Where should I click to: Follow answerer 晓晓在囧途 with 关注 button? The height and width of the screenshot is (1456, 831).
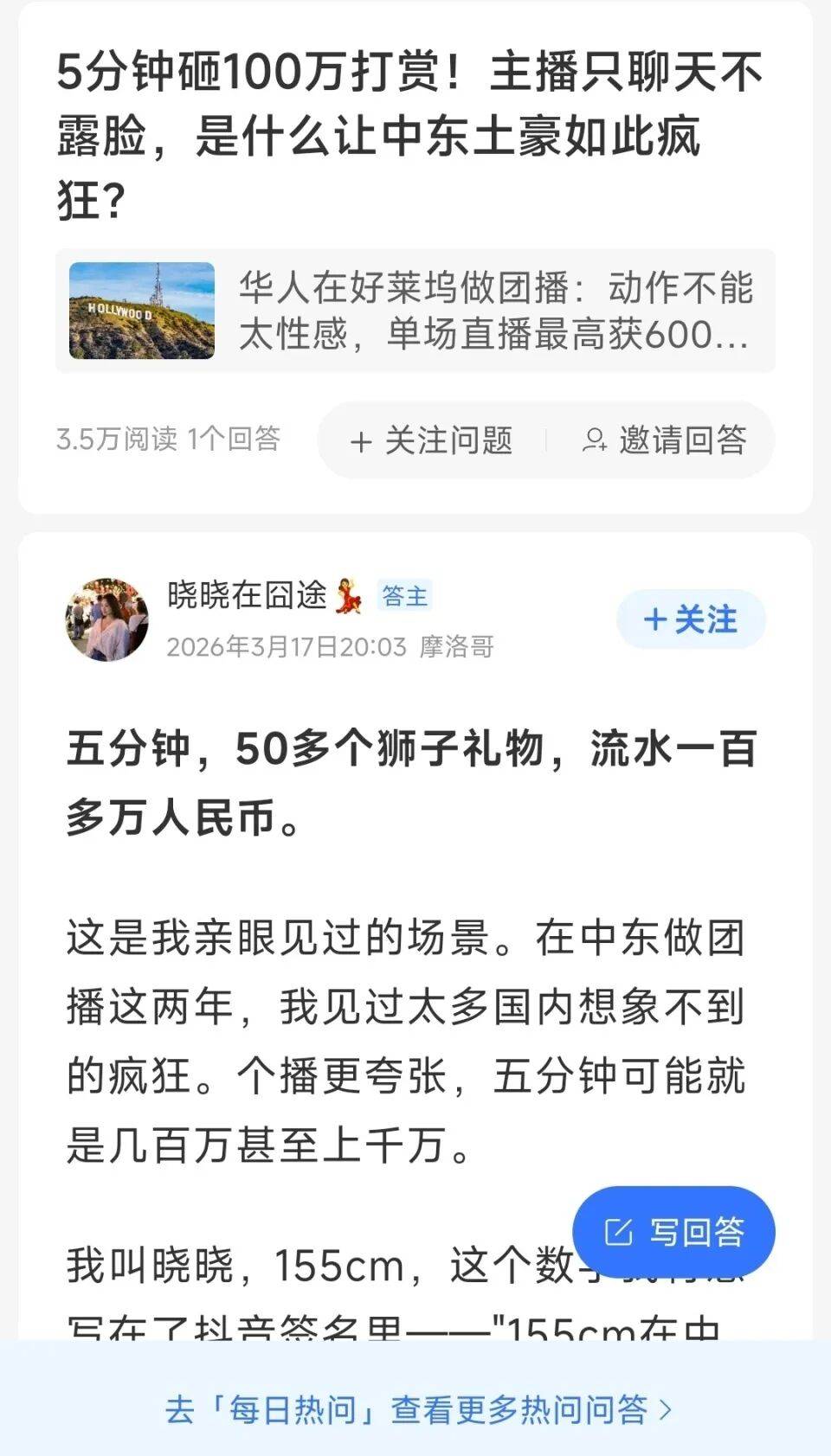690,619
